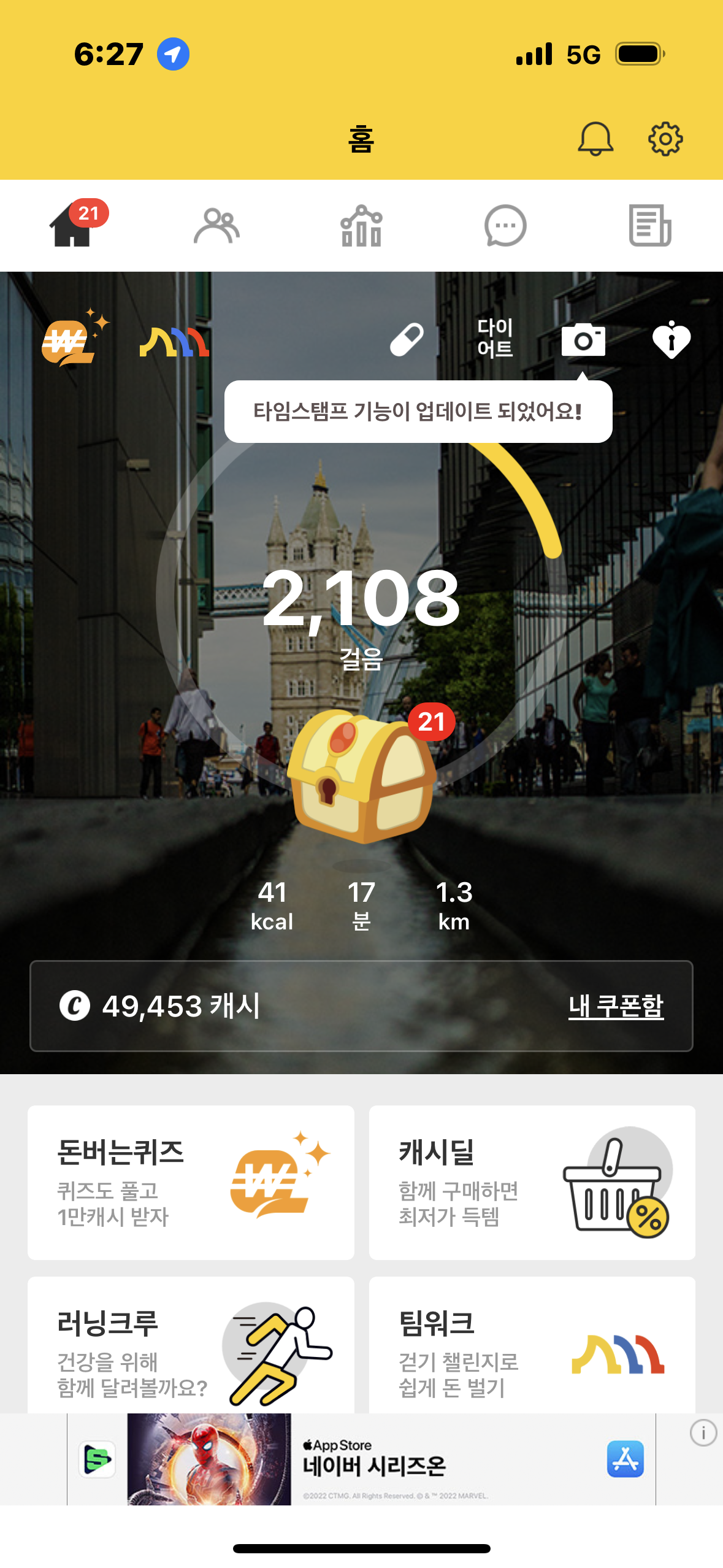Viewport: 723px width, 1568px height.
Task: Open the 네이버 시리즈온 App Store ad
Action: [392, 1459]
